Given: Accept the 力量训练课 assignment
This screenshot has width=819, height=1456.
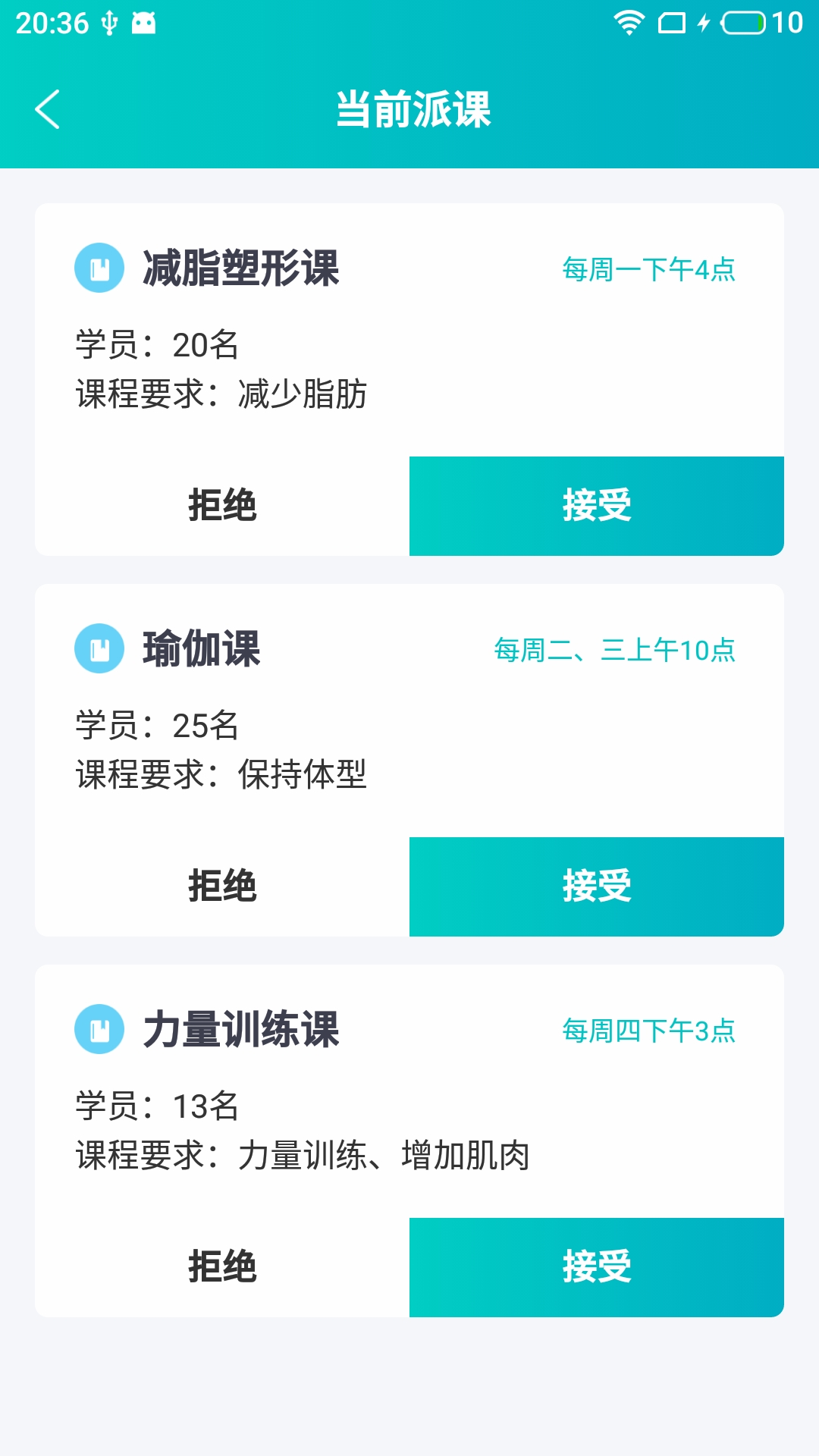Looking at the screenshot, I should coord(597,1267).
